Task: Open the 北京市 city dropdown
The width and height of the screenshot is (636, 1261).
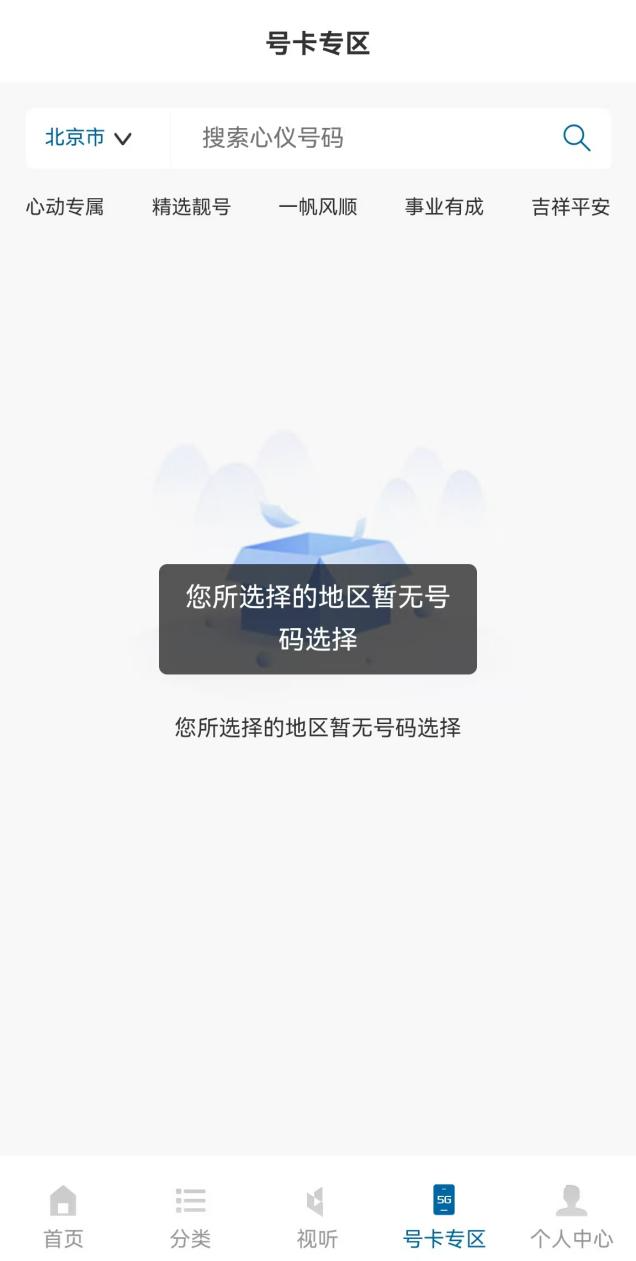Action: pyautogui.click(x=89, y=138)
